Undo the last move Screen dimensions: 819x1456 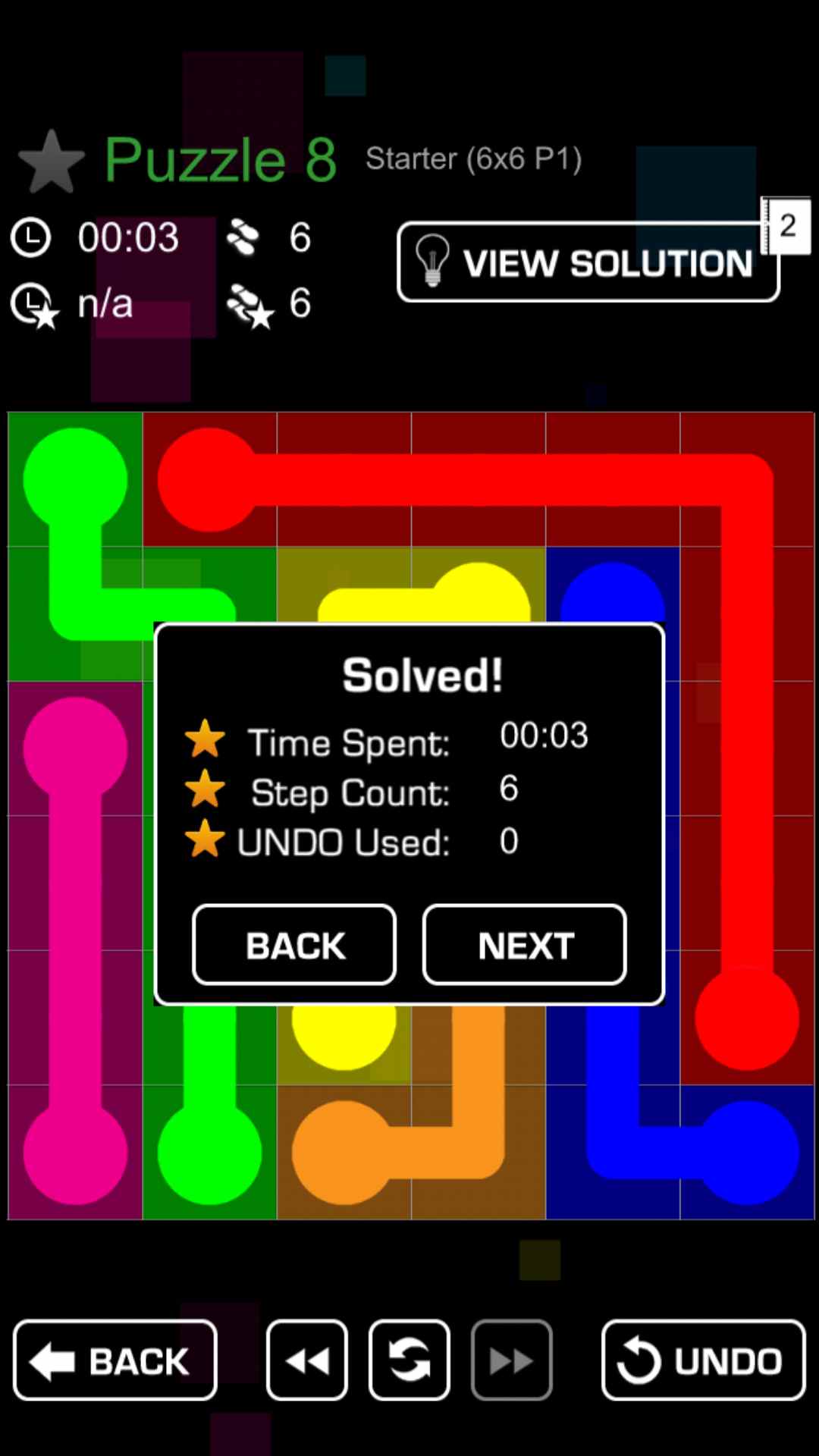click(x=703, y=1360)
